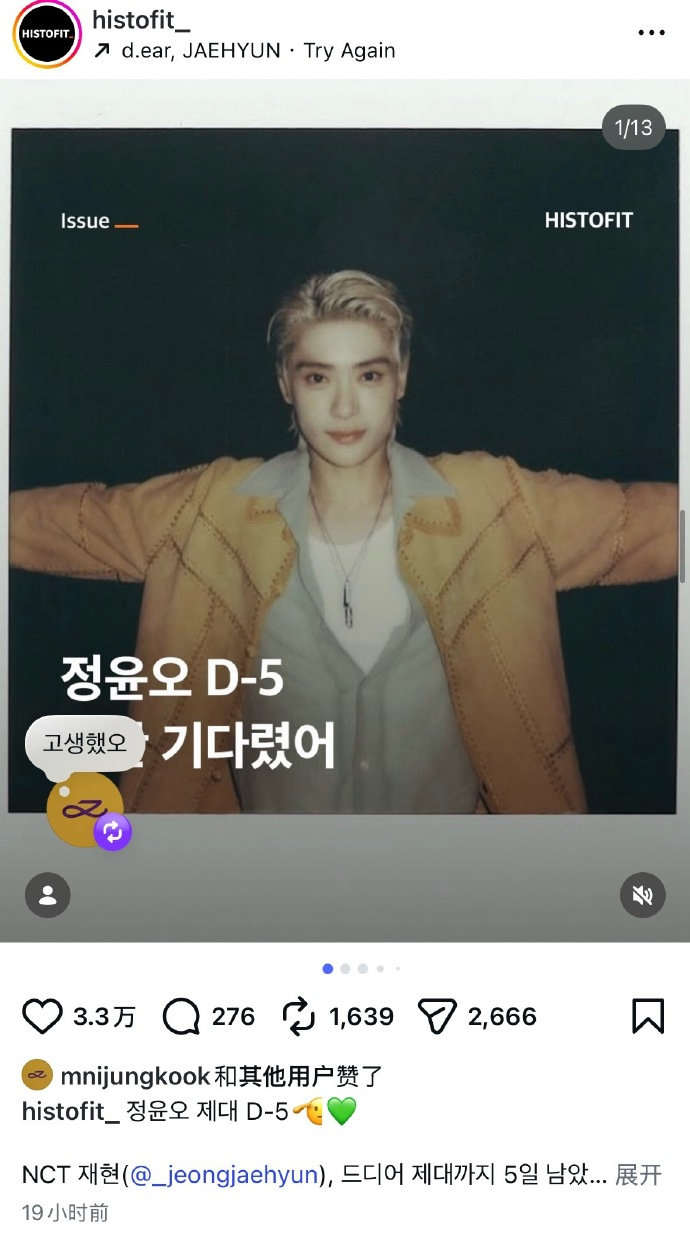690x1243 pixels.
Task: Share this post via send icon
Action: coord(437,1017)
